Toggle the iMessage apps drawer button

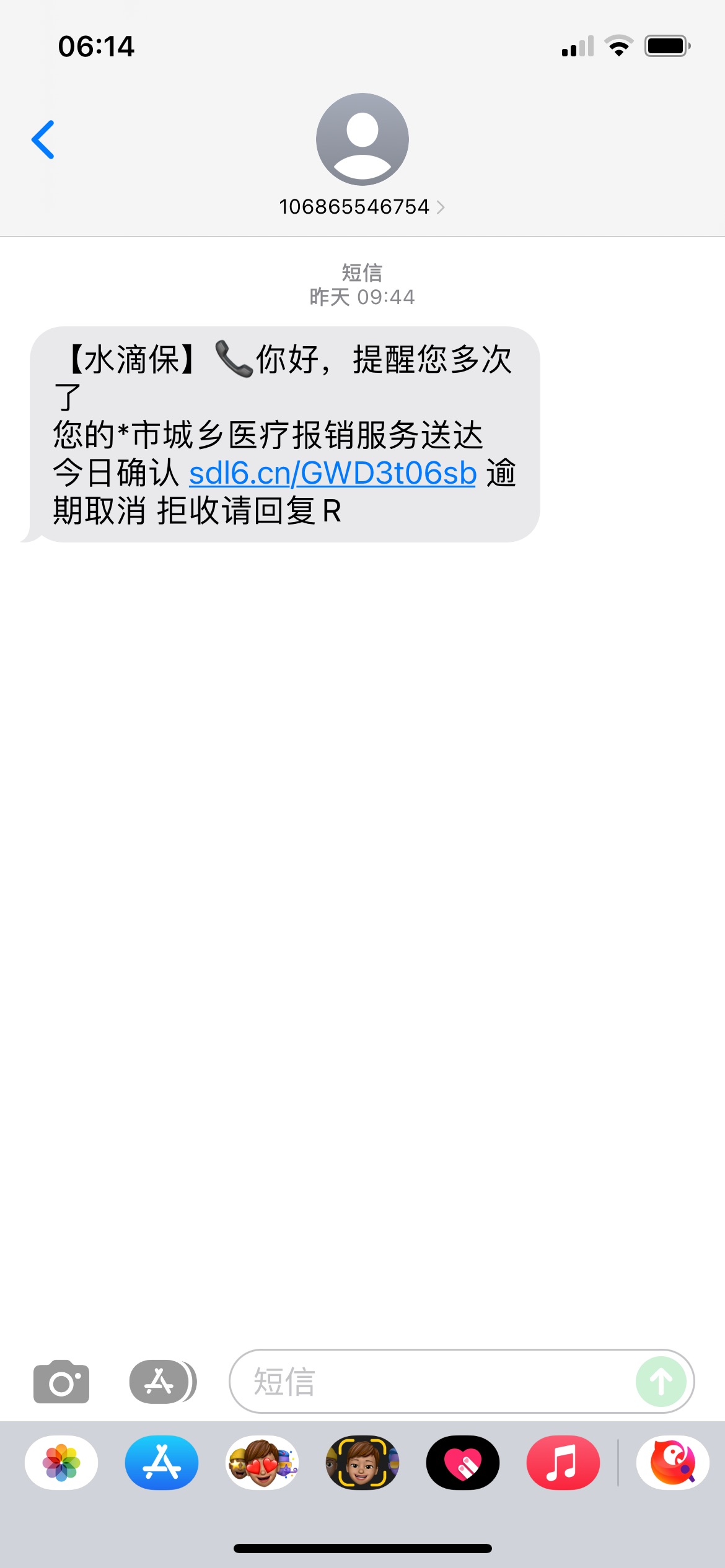(x=163, y=1382)
